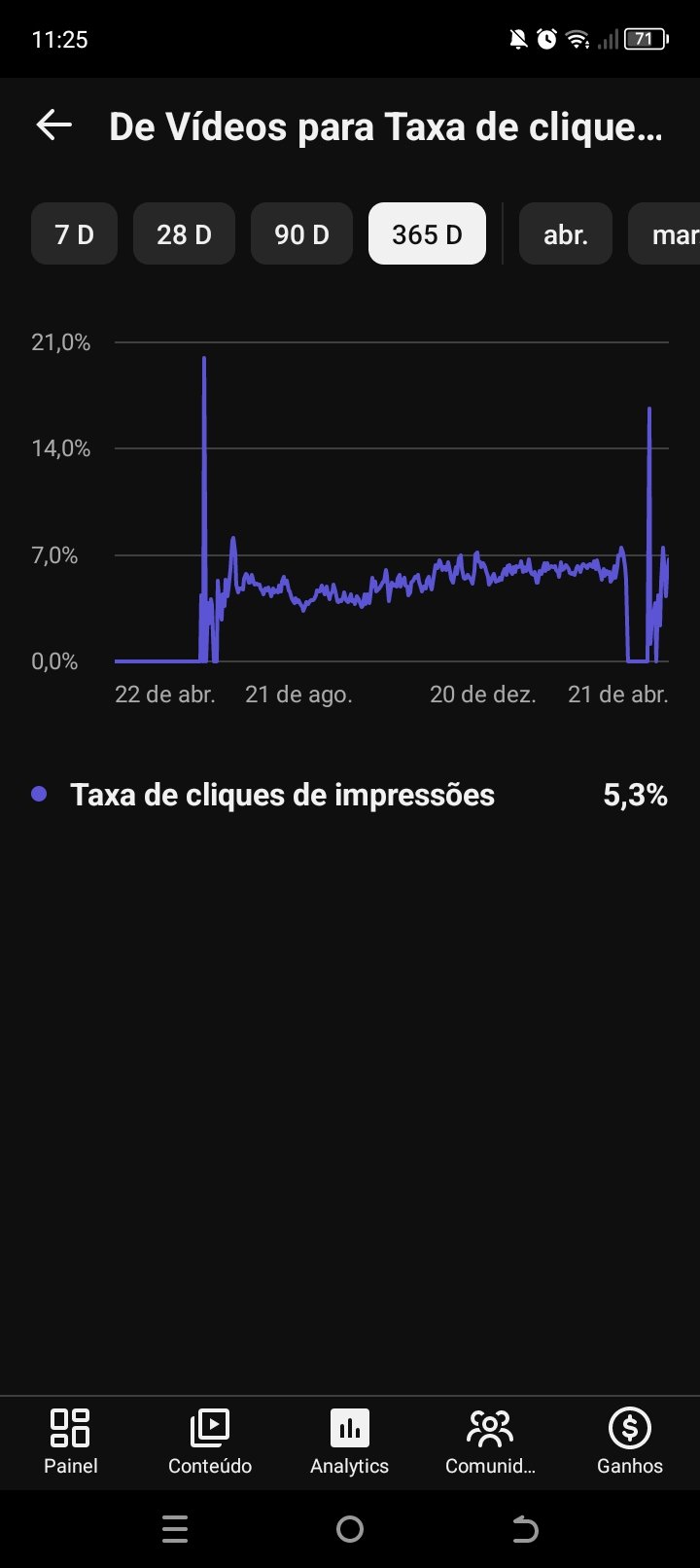Tap the system home button

350,1530
